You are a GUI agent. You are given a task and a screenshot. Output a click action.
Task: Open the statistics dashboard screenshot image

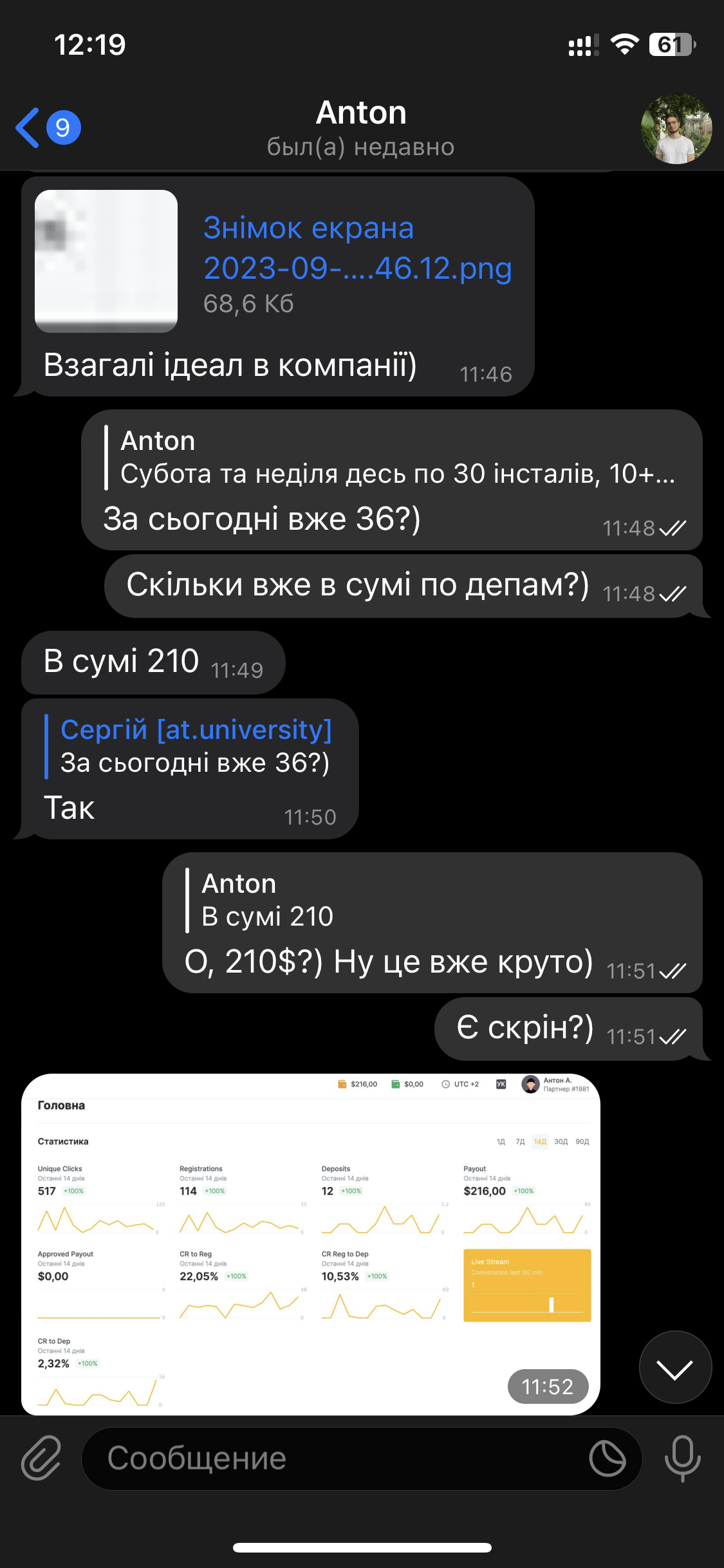coord(311,1244)
